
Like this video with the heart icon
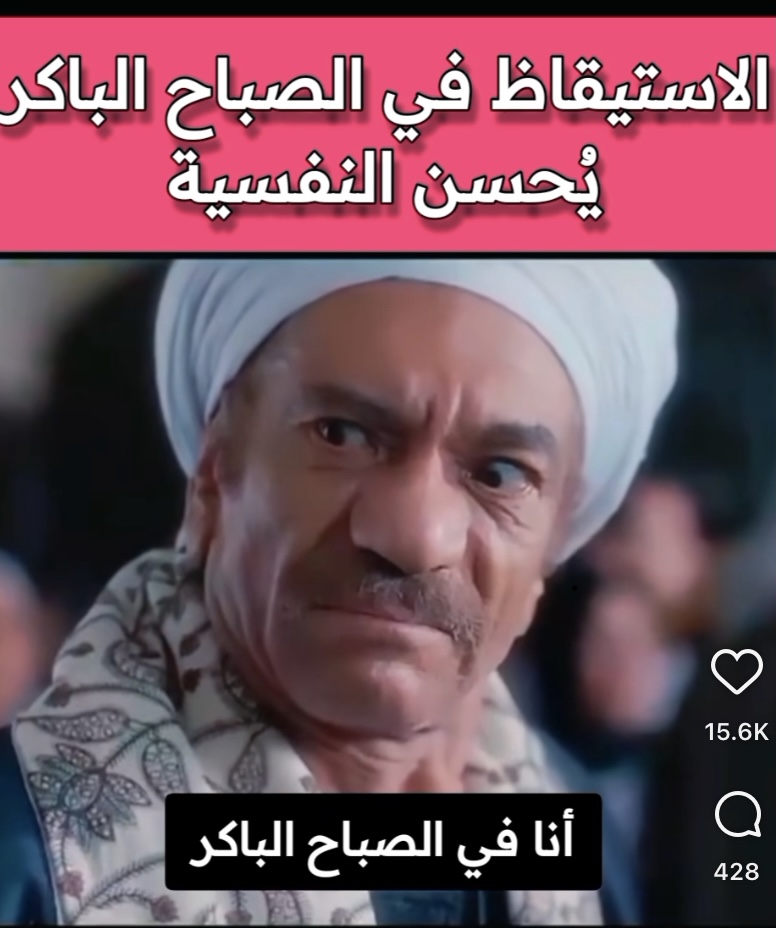pos(736,672)
